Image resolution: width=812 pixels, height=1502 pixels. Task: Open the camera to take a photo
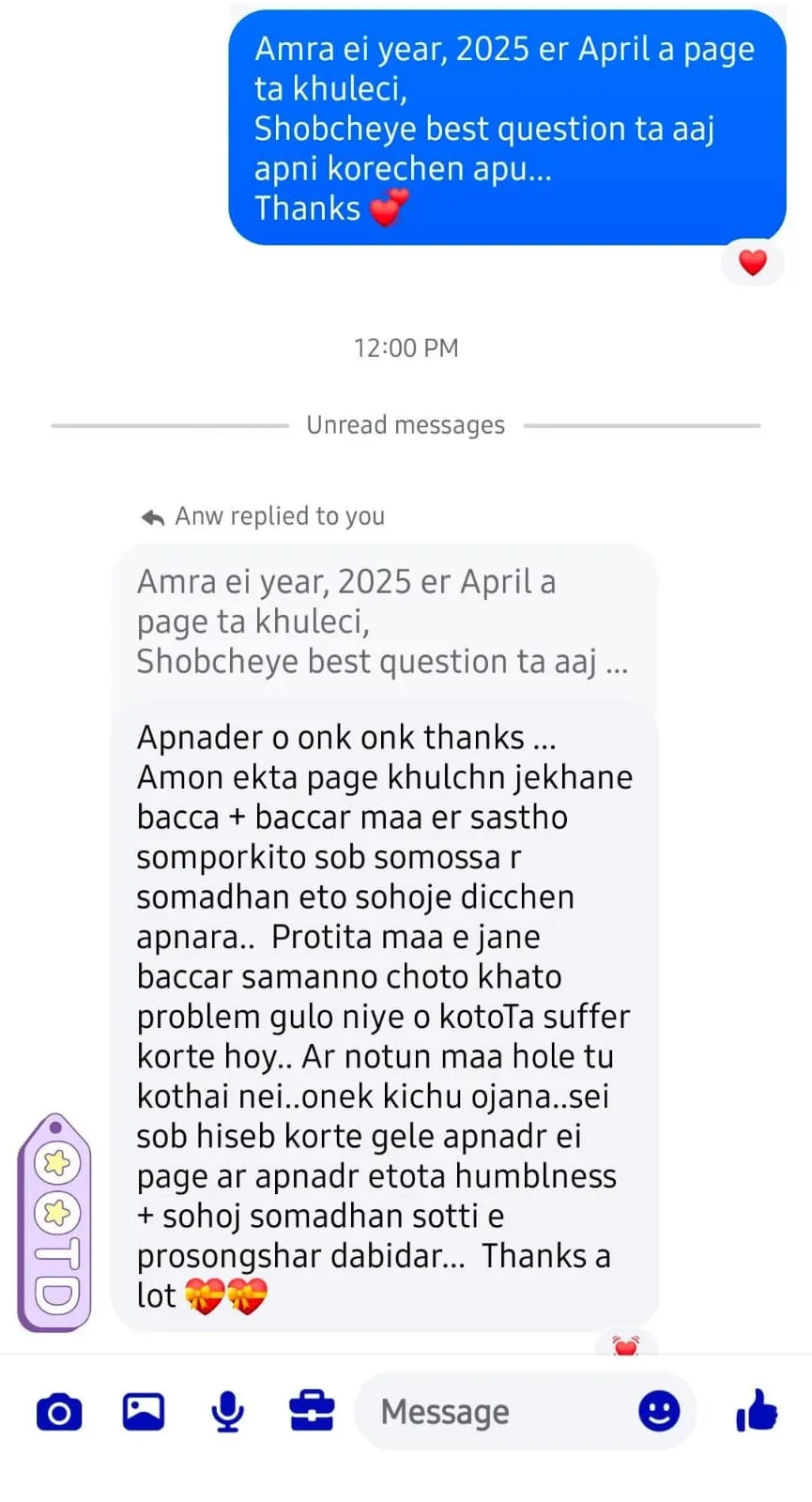coord(59,1412)
